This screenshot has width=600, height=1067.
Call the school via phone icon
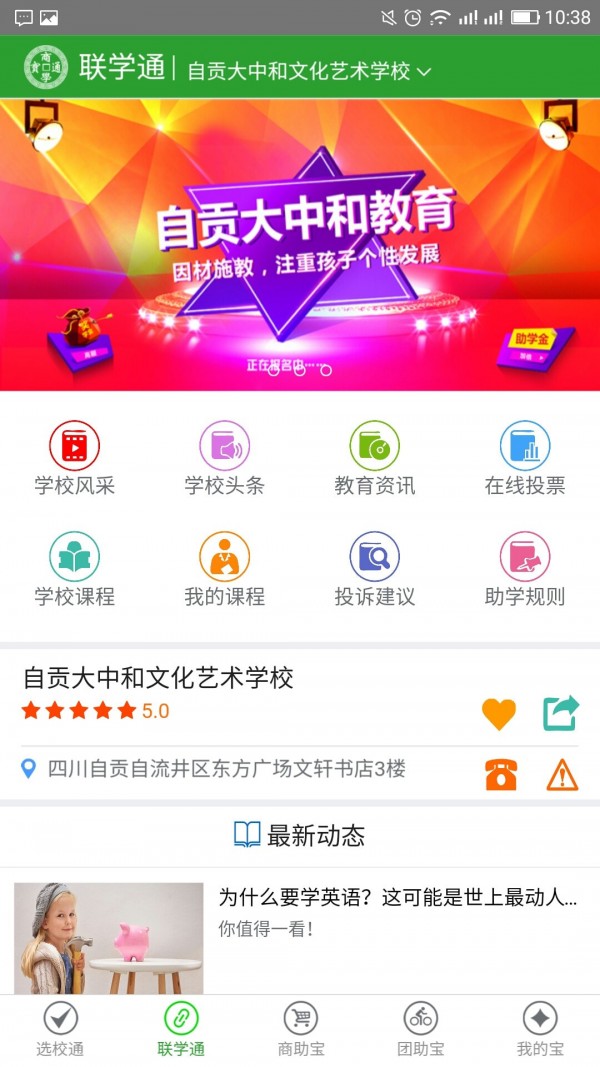(500, 774)
